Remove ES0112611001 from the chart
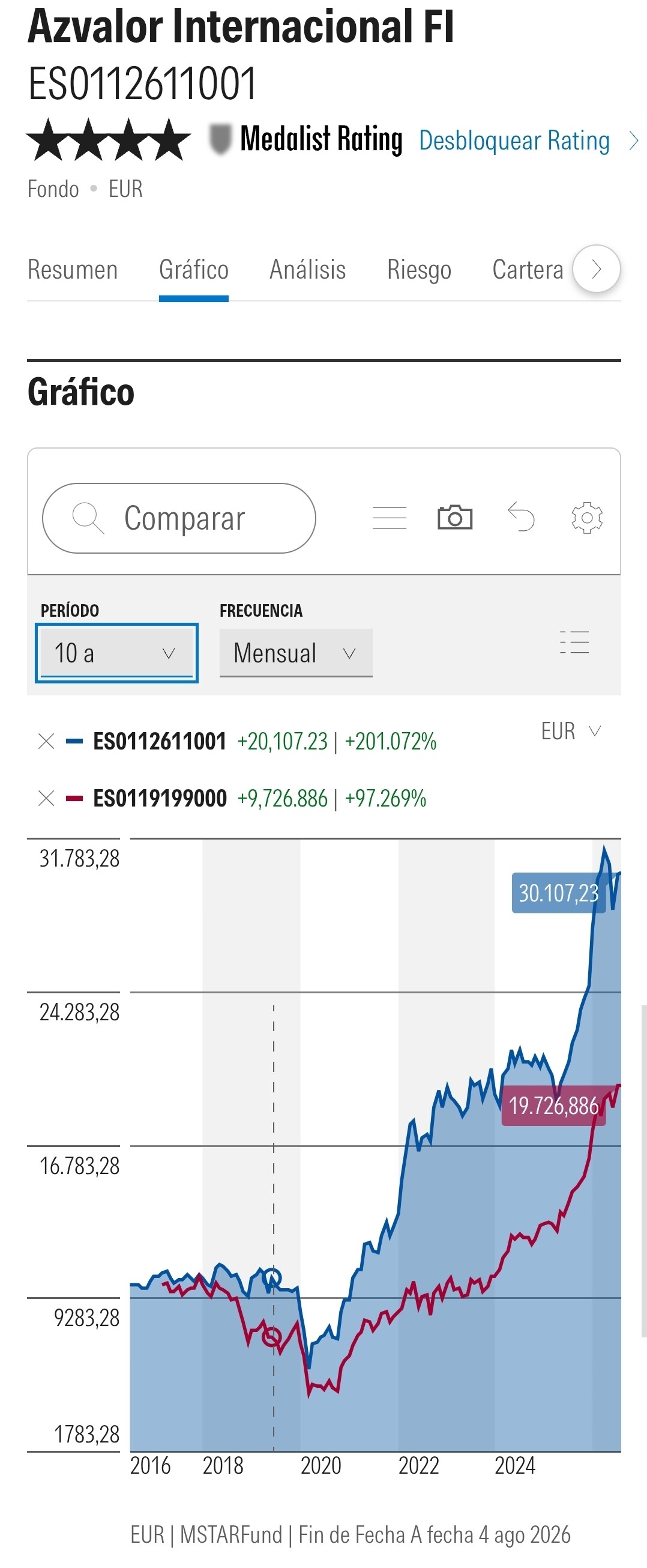This screenshot has height=1568, width=647. (46, 742)
